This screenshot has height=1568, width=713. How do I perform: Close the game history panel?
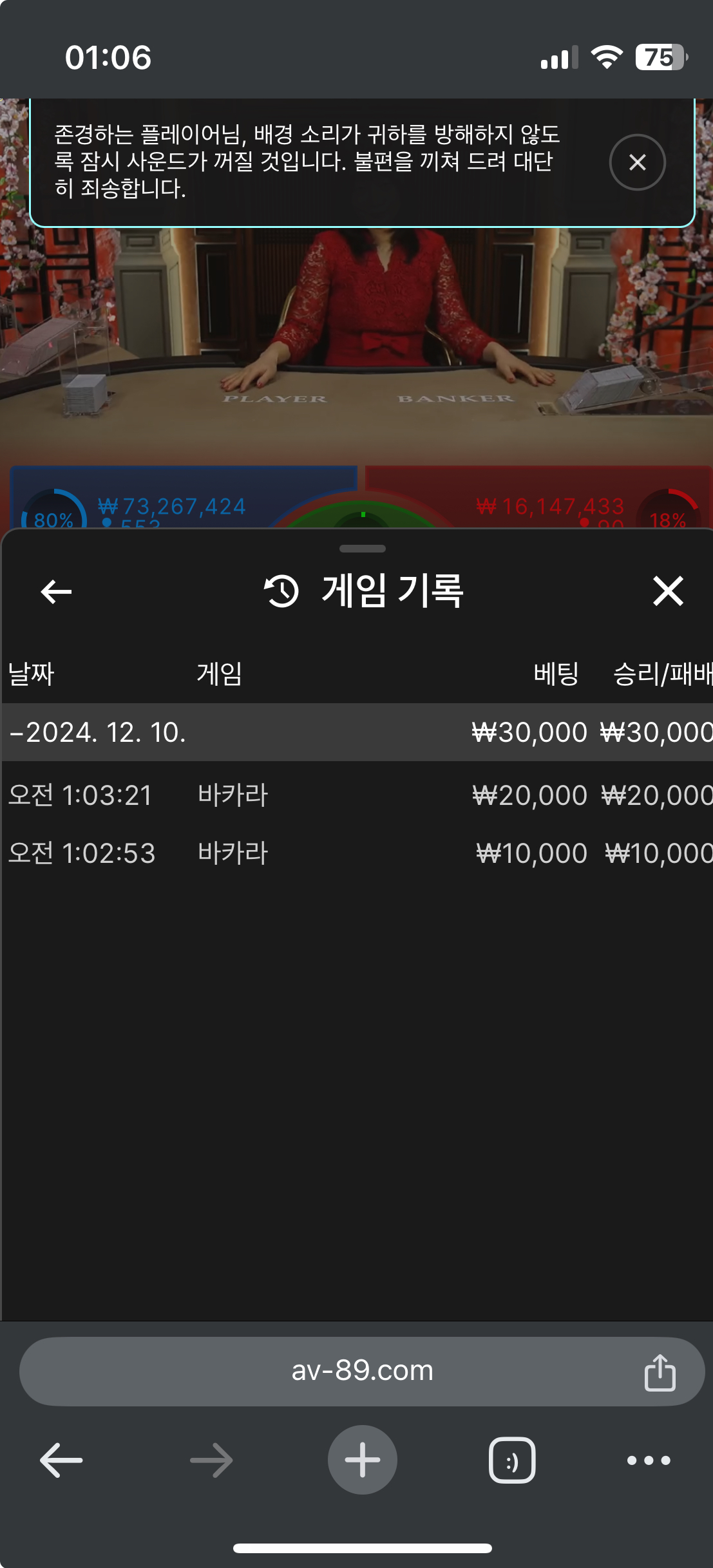[668, 591]
